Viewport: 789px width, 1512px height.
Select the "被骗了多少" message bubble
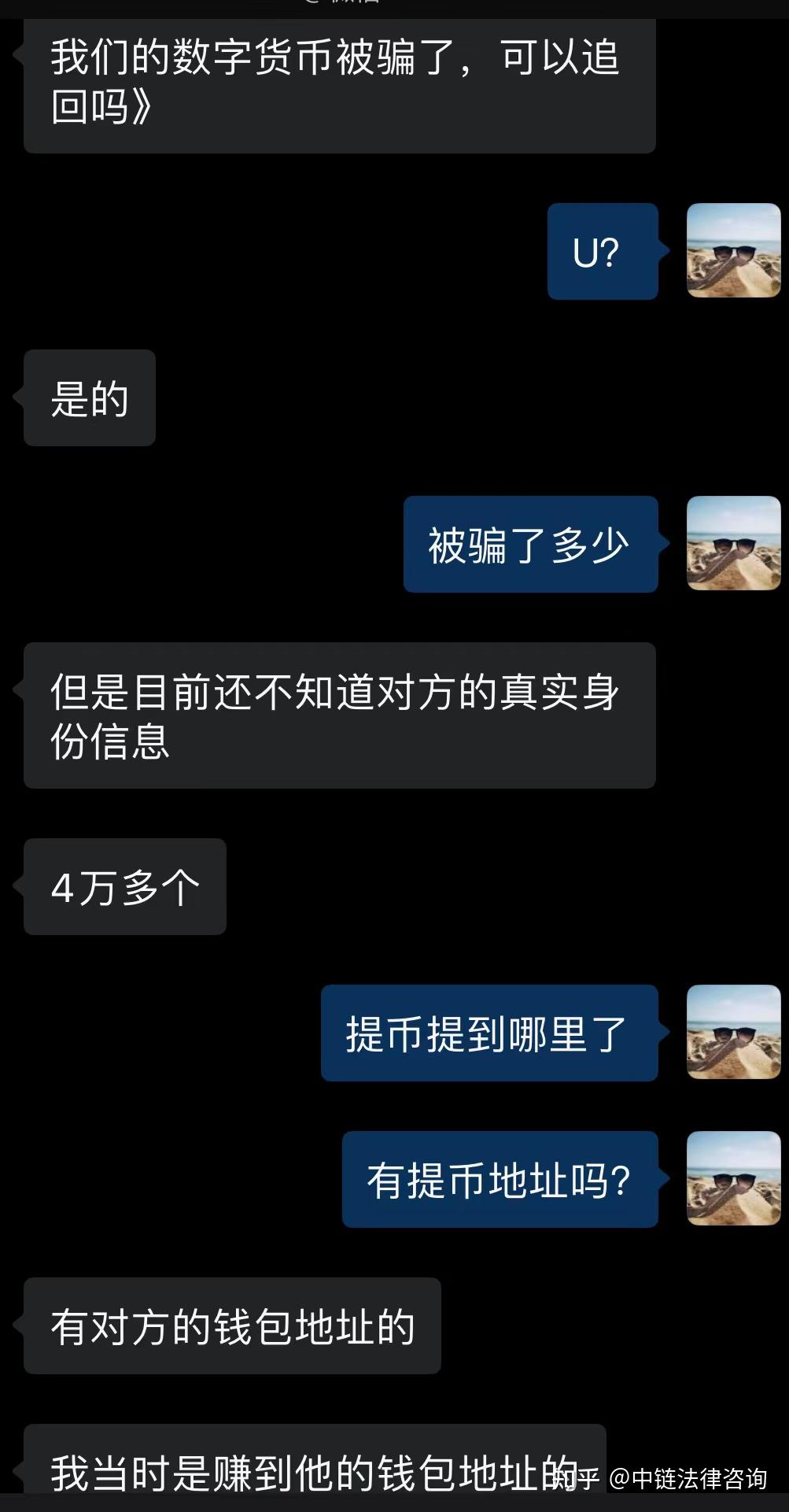click(x=530, y=545)
